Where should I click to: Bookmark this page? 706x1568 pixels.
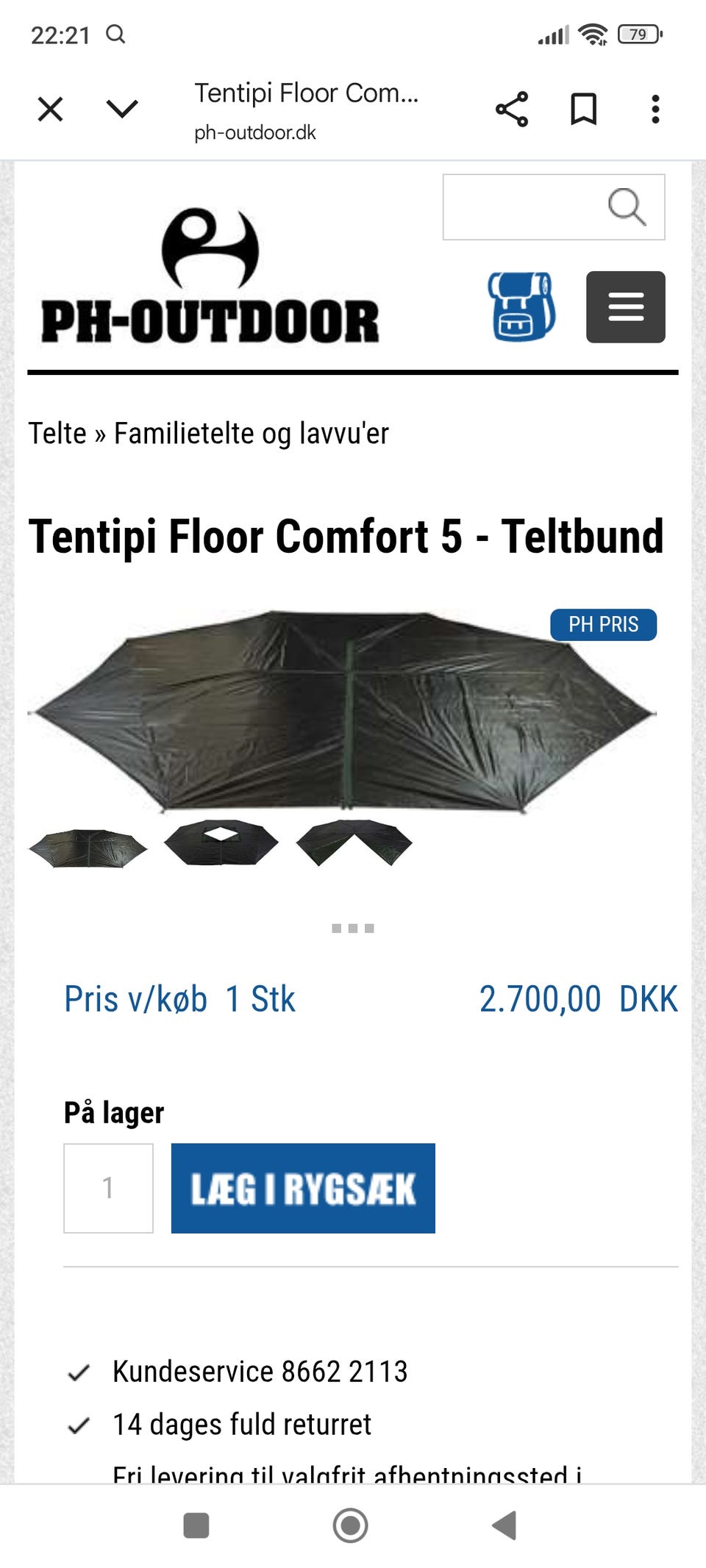point(584,110)
